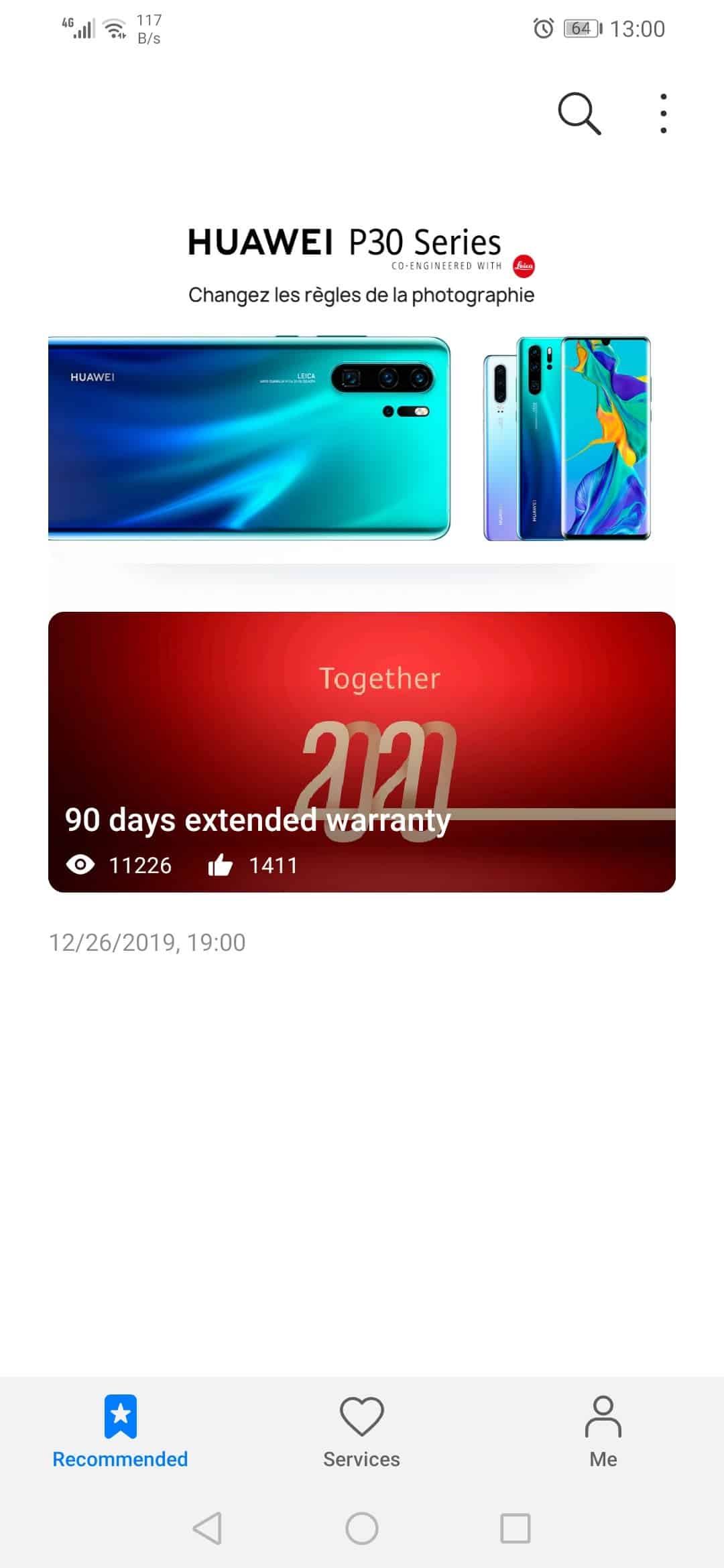Open the search icon
This screenshot has width=724, height=1568.
pos(579,114)
